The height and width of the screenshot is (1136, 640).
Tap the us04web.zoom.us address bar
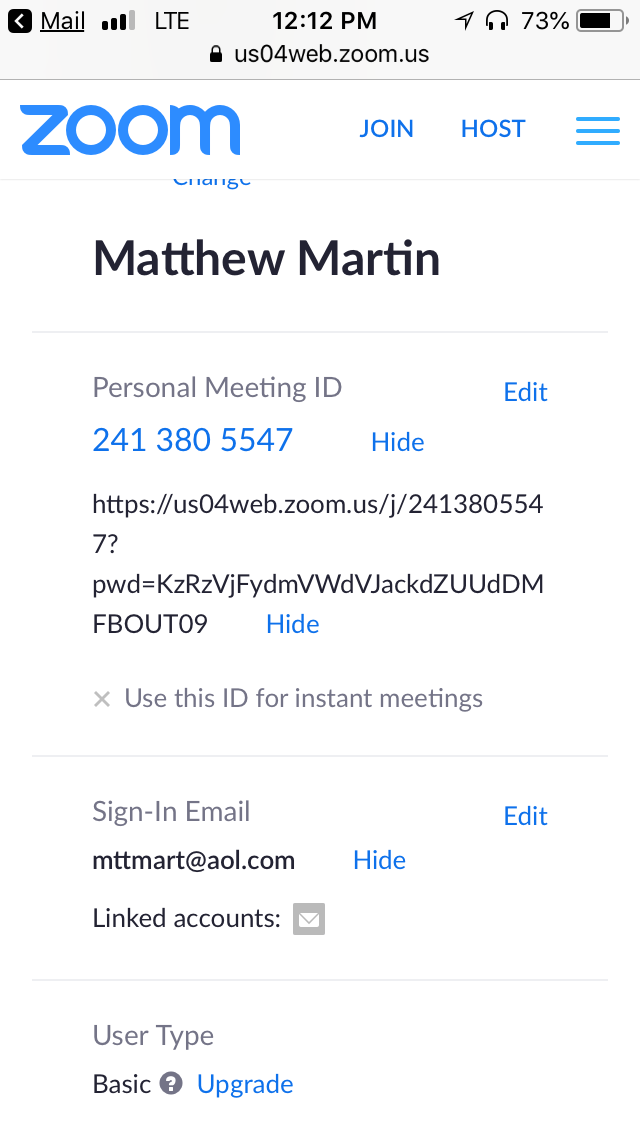click(320, 54)
